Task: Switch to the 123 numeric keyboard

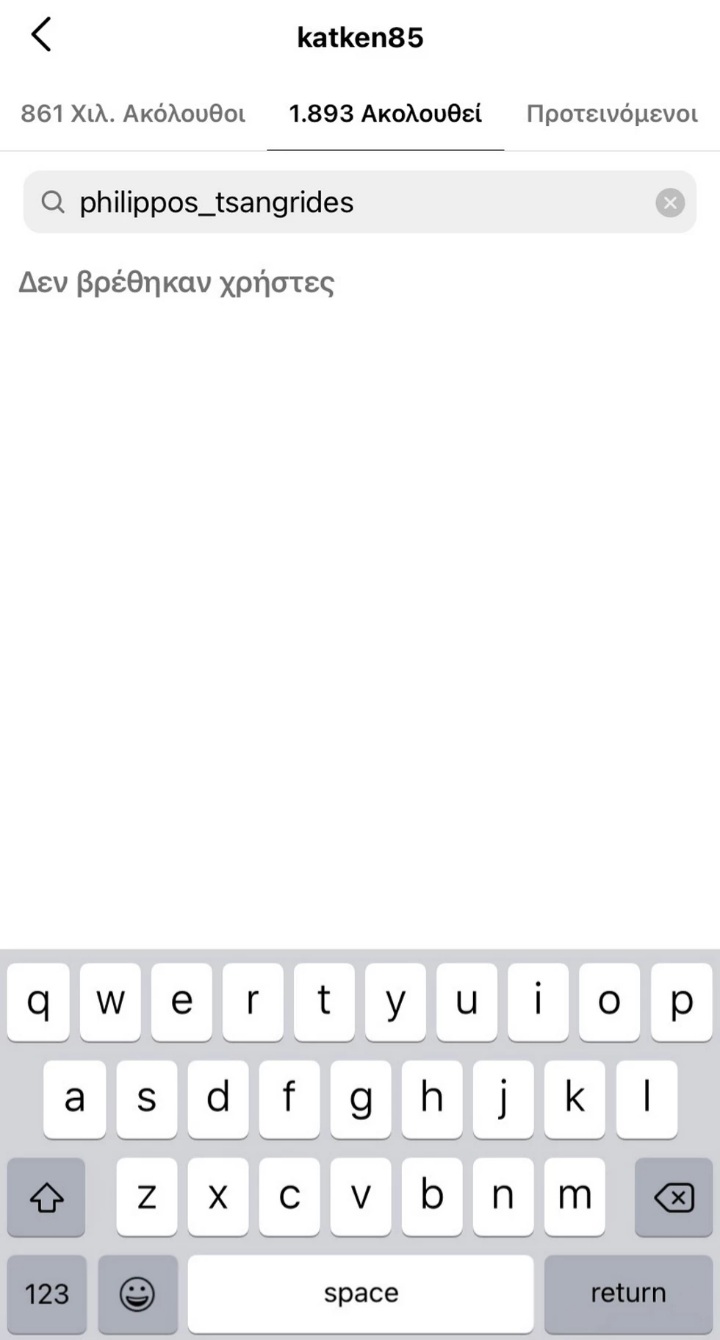Action: click(47, 1293)
